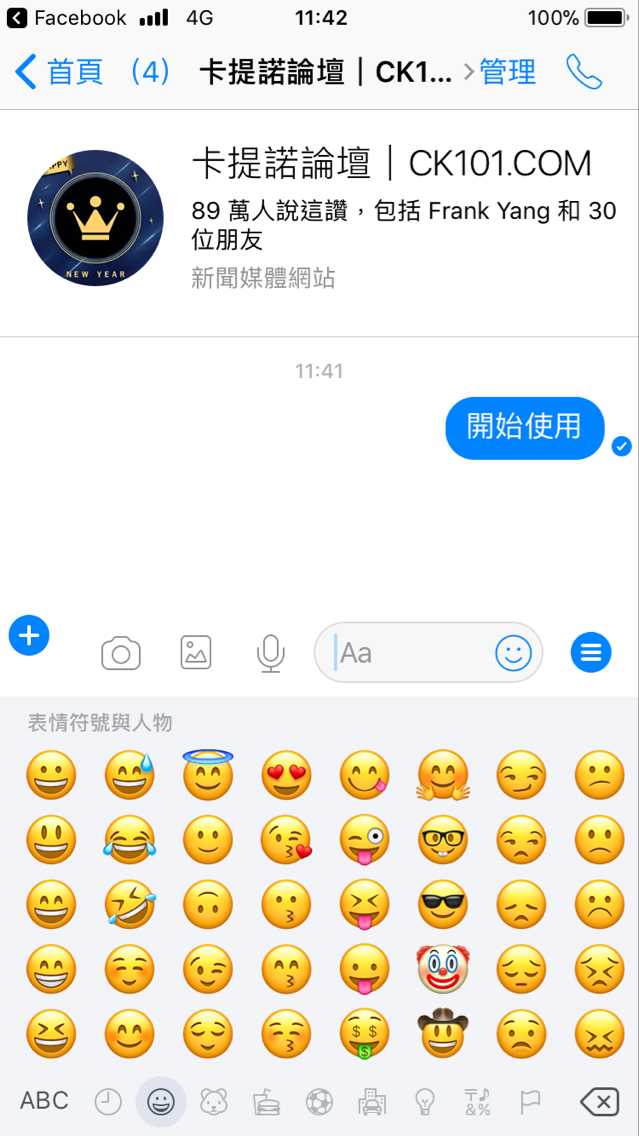Viewport: 639px width, 1136px height.
Task: Switch to the flags emoji category
Action: pyautogui.click(x=530, y=1102)
